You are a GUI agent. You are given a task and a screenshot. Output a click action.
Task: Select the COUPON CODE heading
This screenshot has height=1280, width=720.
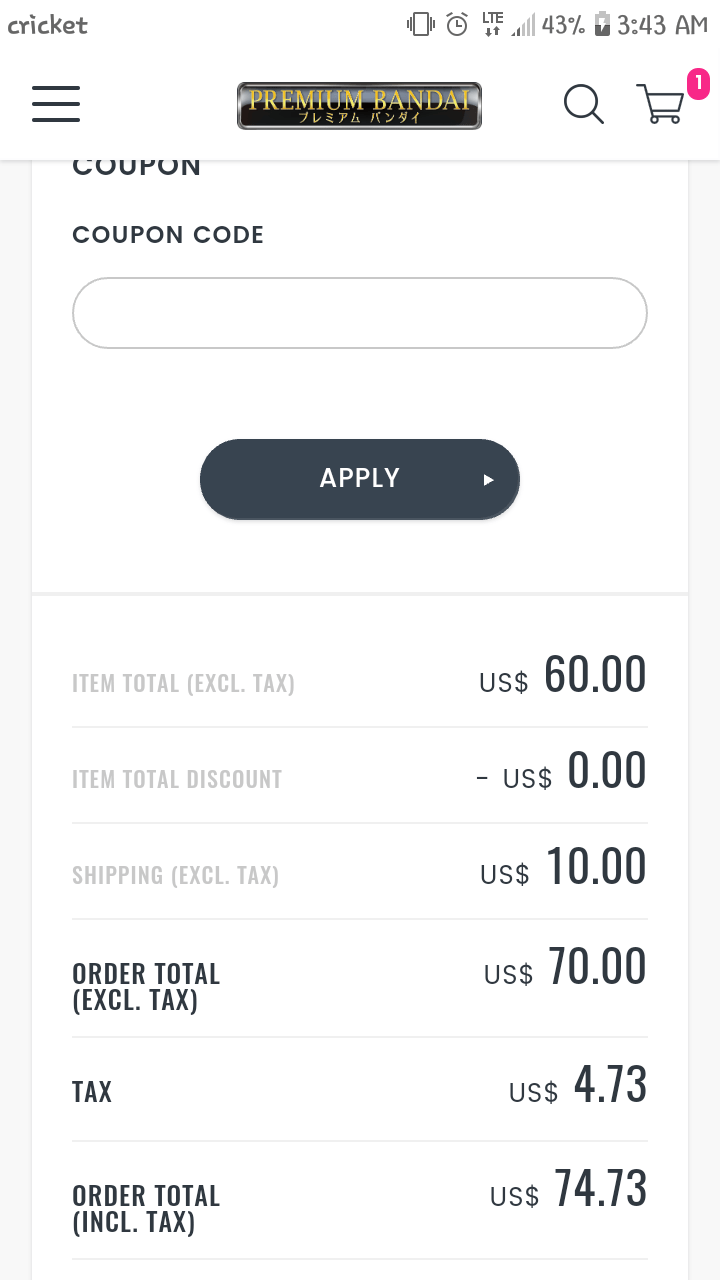(x=168, y=234)
